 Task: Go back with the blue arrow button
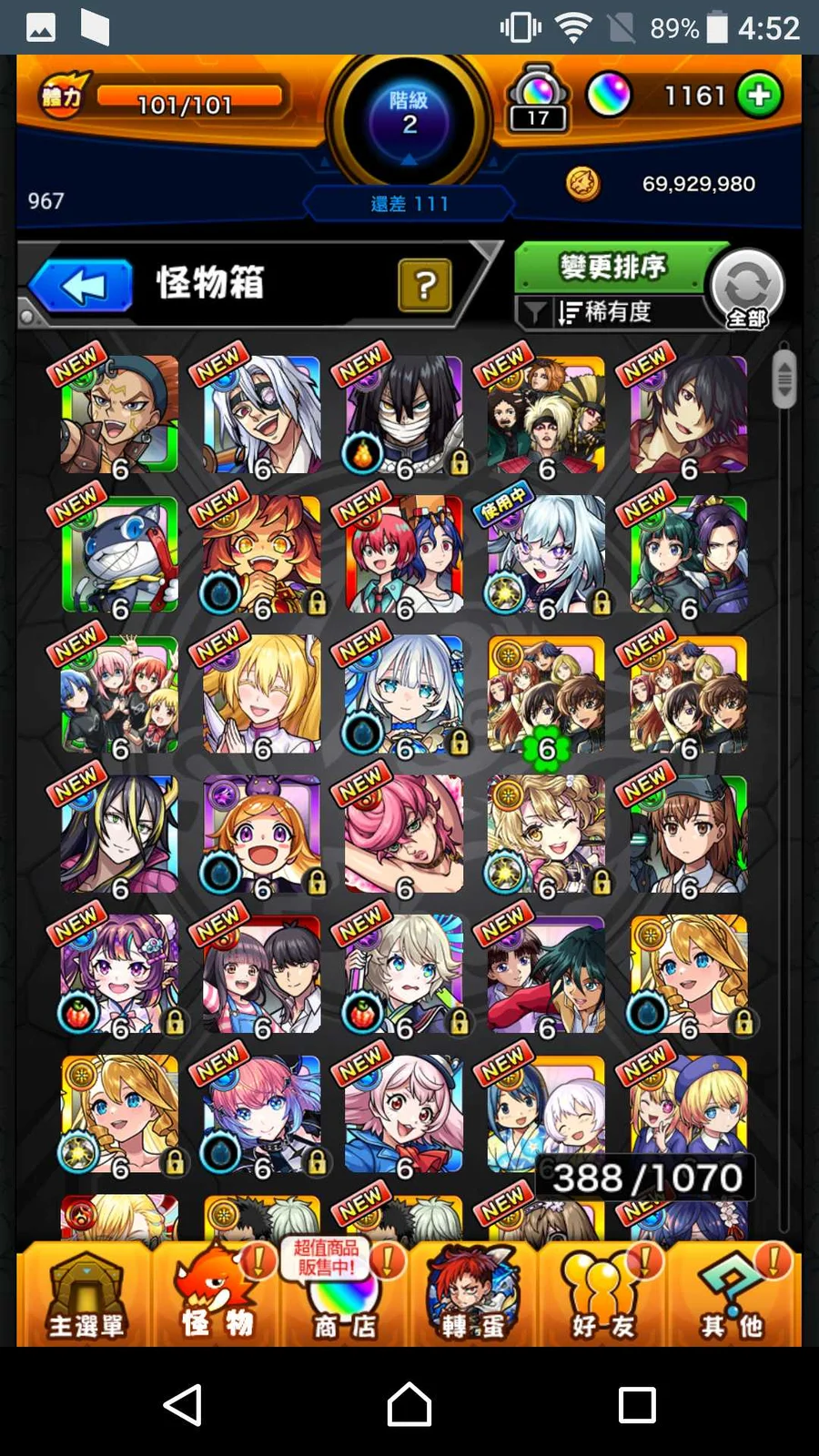82,287
